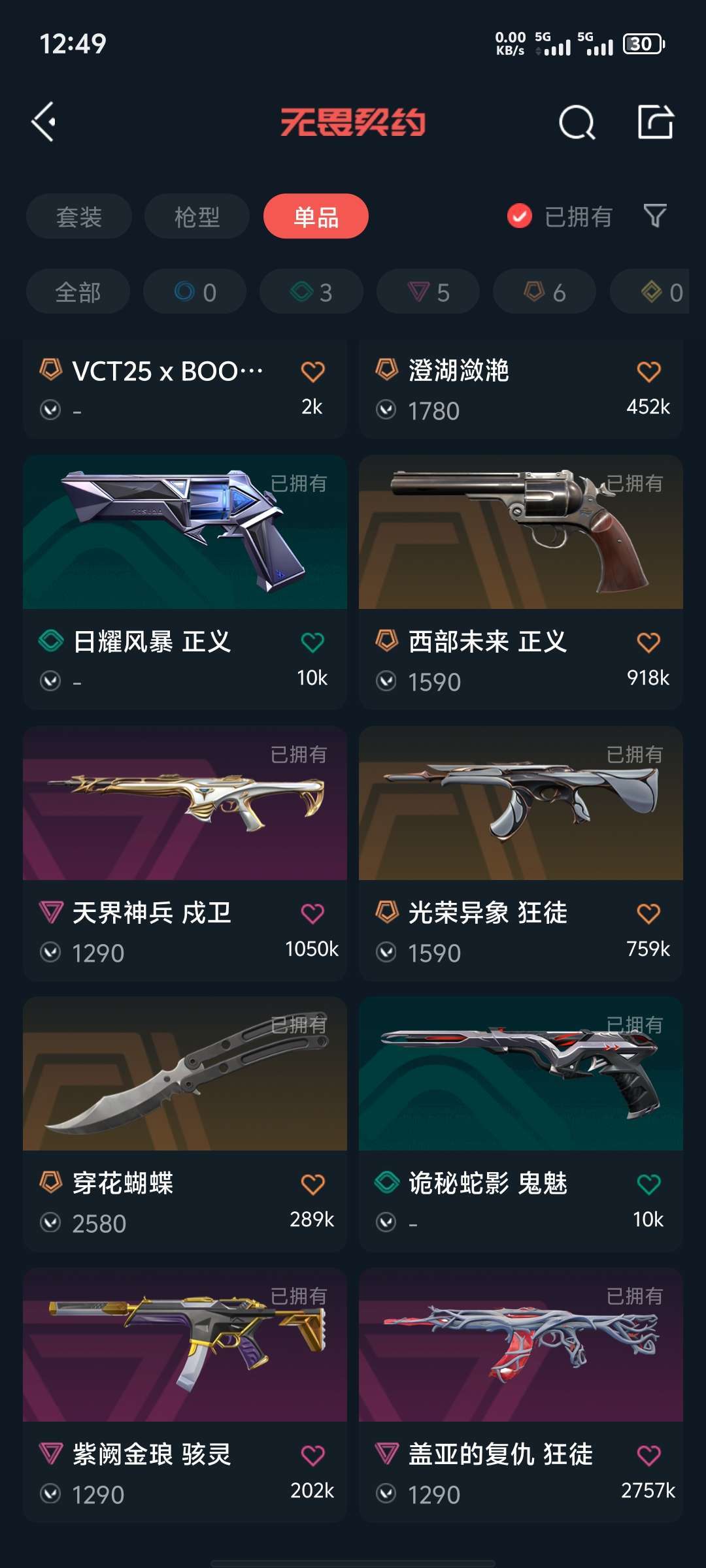Open the 日耀风暴 正义 skin card
This screenshot has height=1568, width=706.
pyautogui.click(x=185, y=582)
